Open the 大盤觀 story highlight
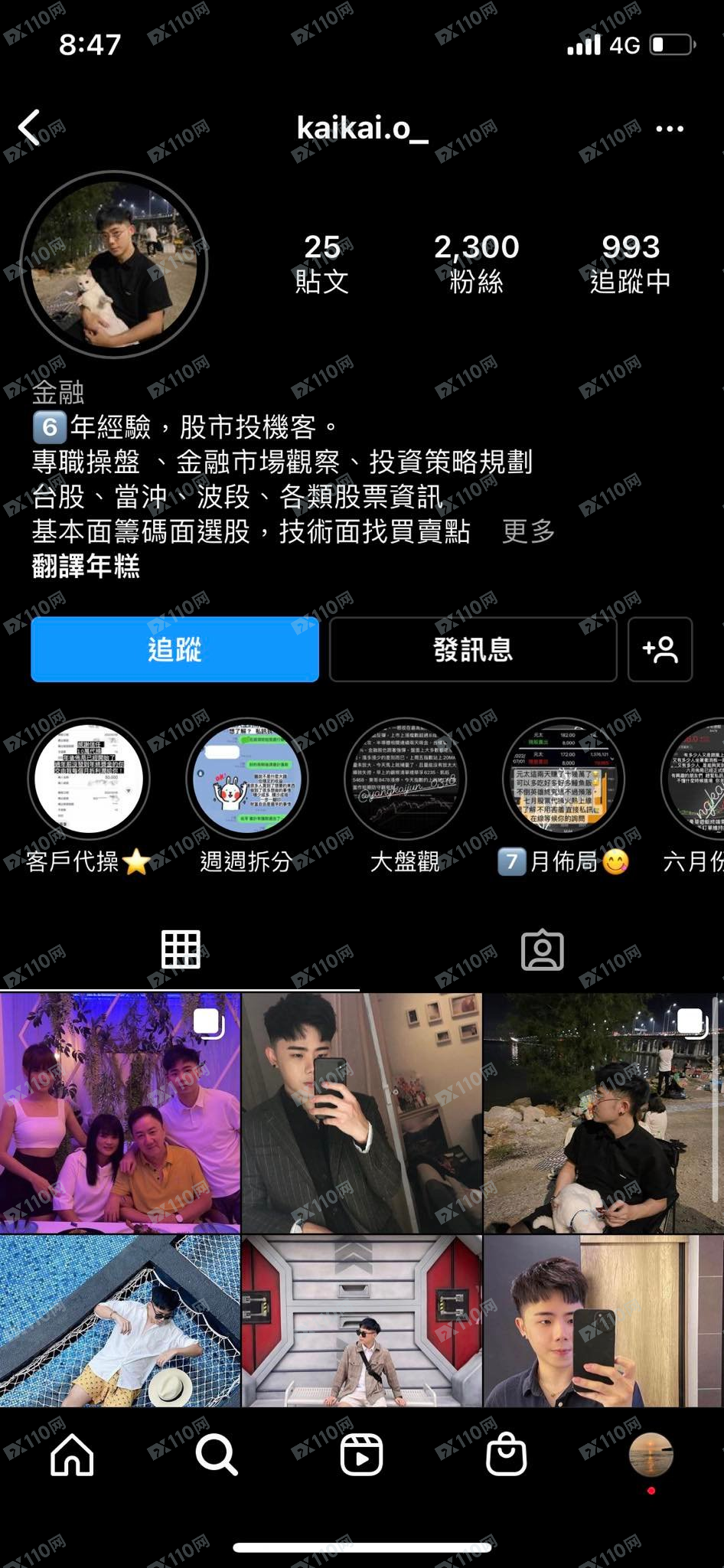Screen dimensions: 724x1568 coord(405,779)
